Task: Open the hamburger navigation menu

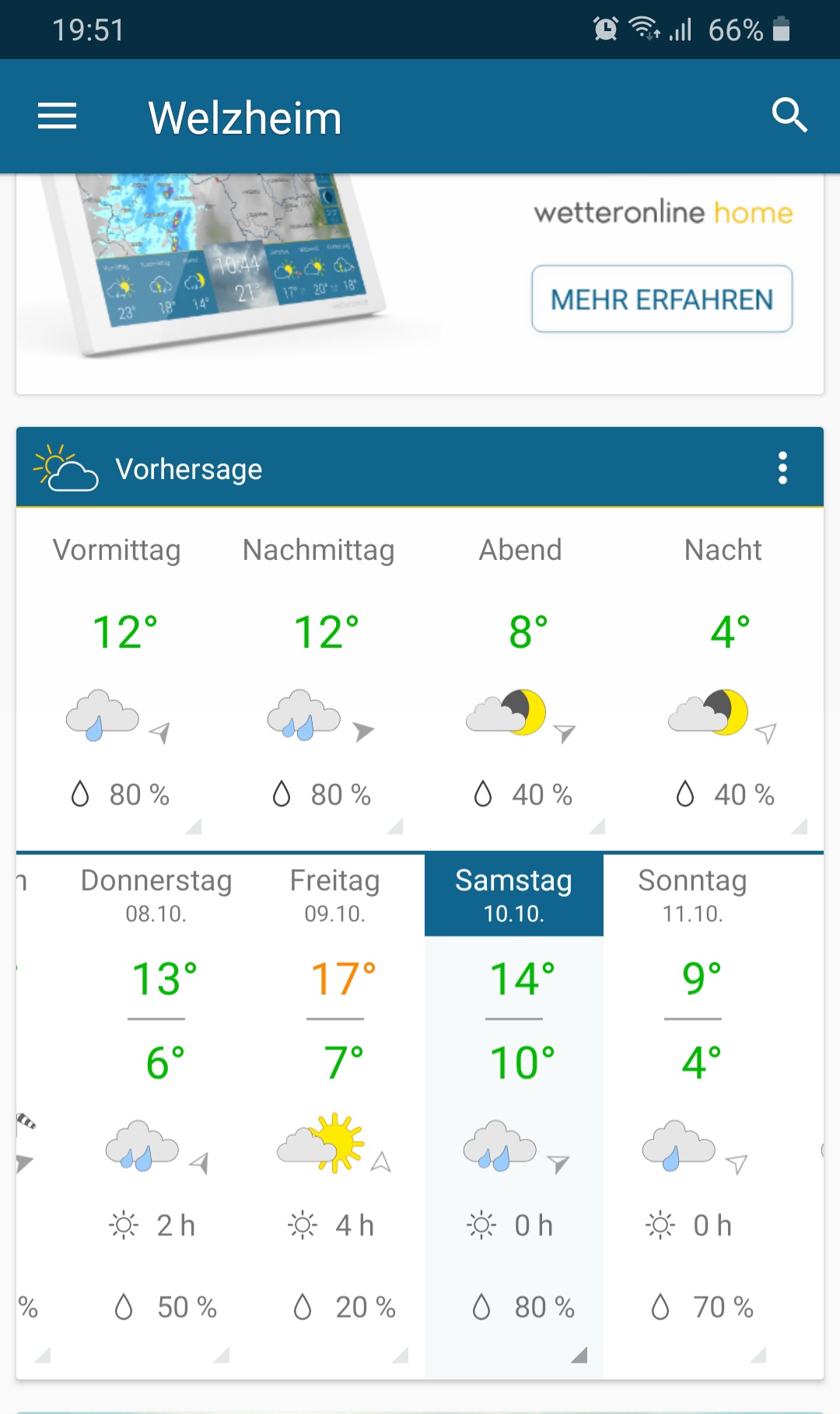Action: (58, 117)
